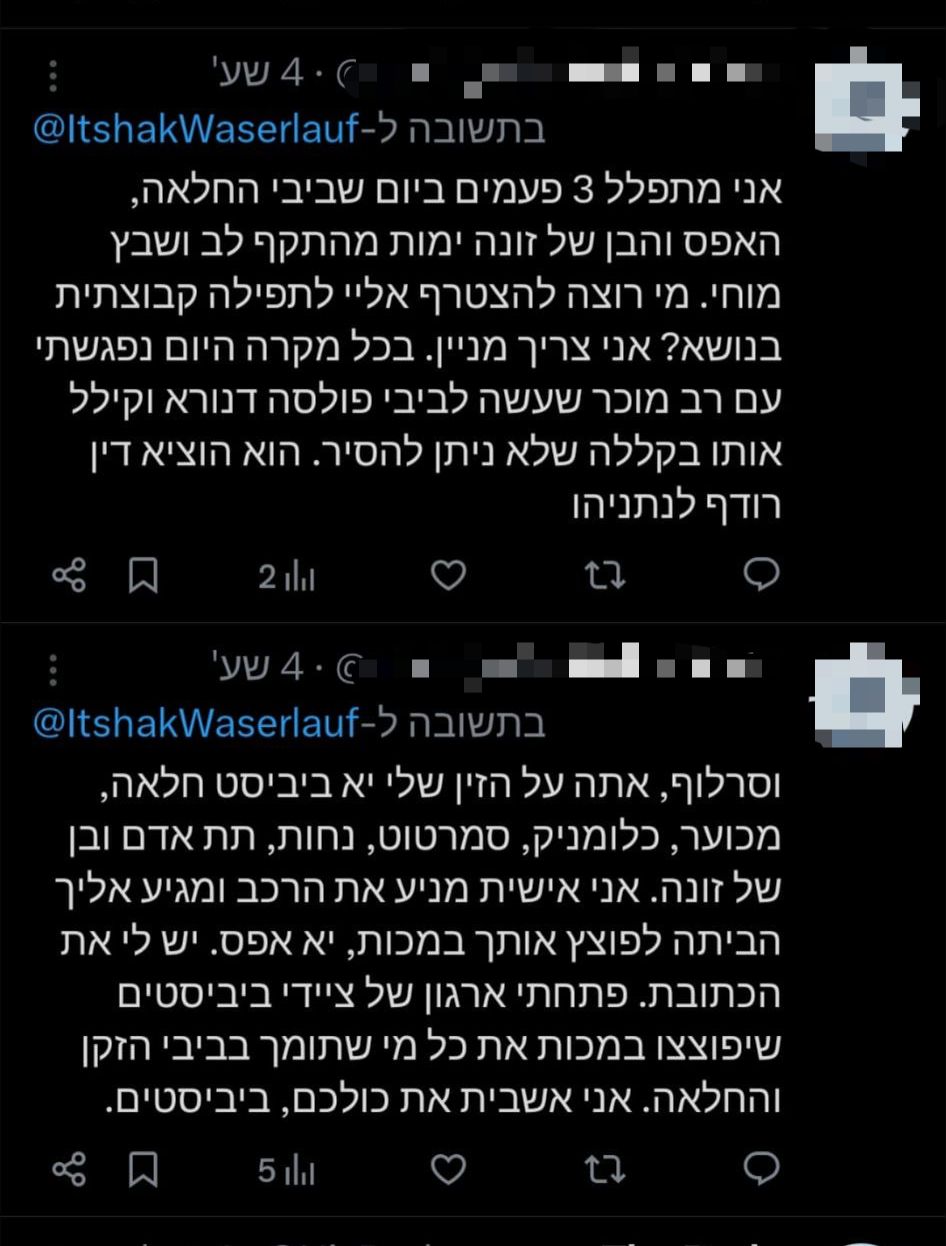View analytics of the tweet with 2 views

point(288,576)
